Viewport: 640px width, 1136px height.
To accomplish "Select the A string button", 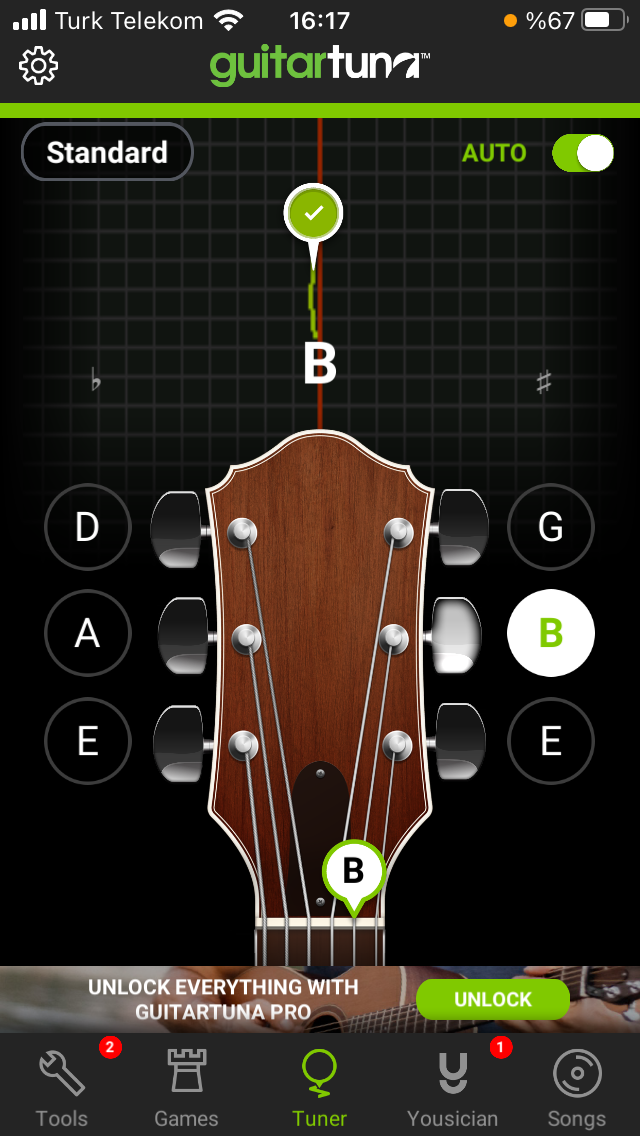I will click(x=88, y=633).
